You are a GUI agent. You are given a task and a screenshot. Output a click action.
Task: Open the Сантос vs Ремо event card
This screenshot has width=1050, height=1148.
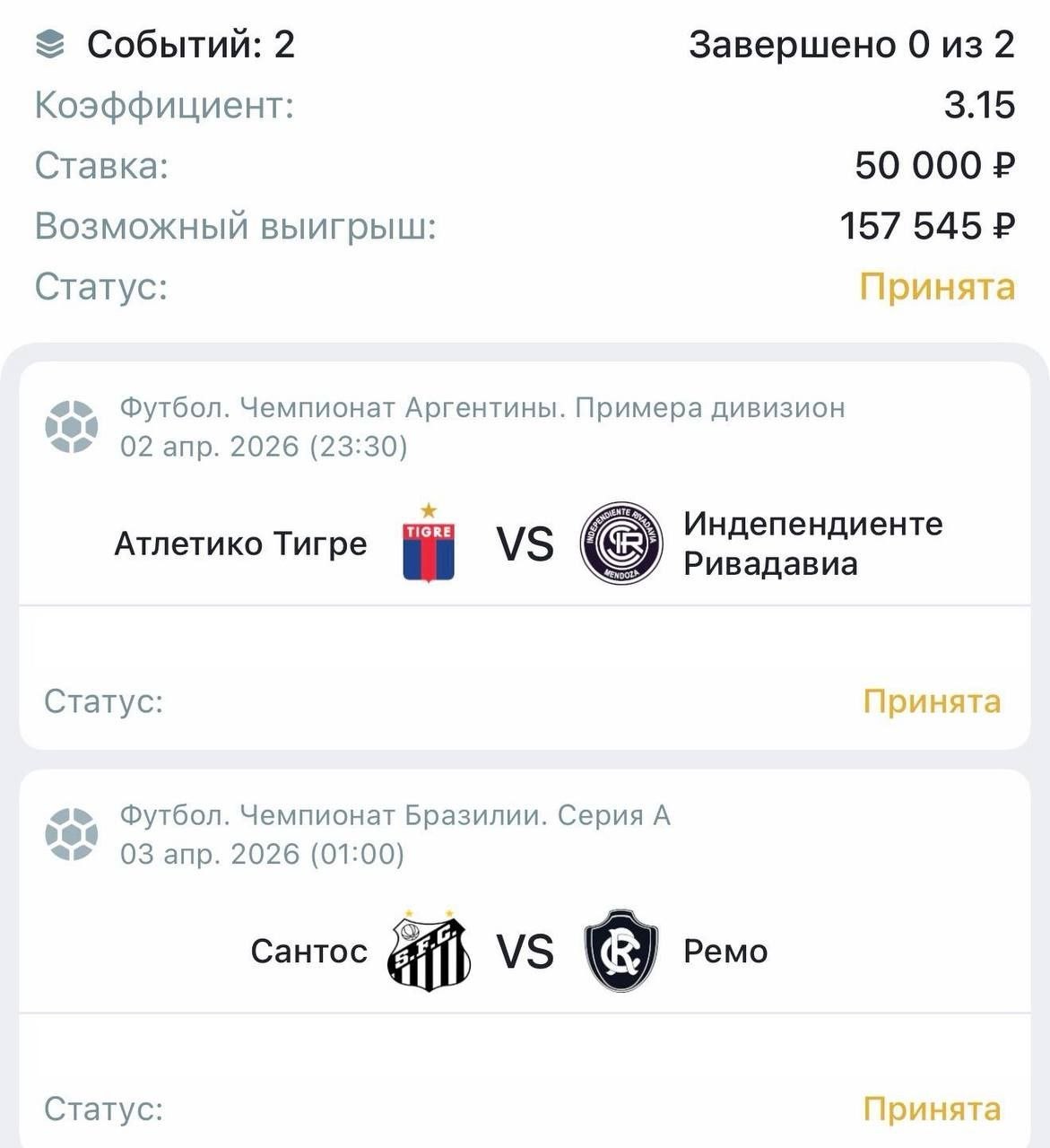(x=525, y=952)
